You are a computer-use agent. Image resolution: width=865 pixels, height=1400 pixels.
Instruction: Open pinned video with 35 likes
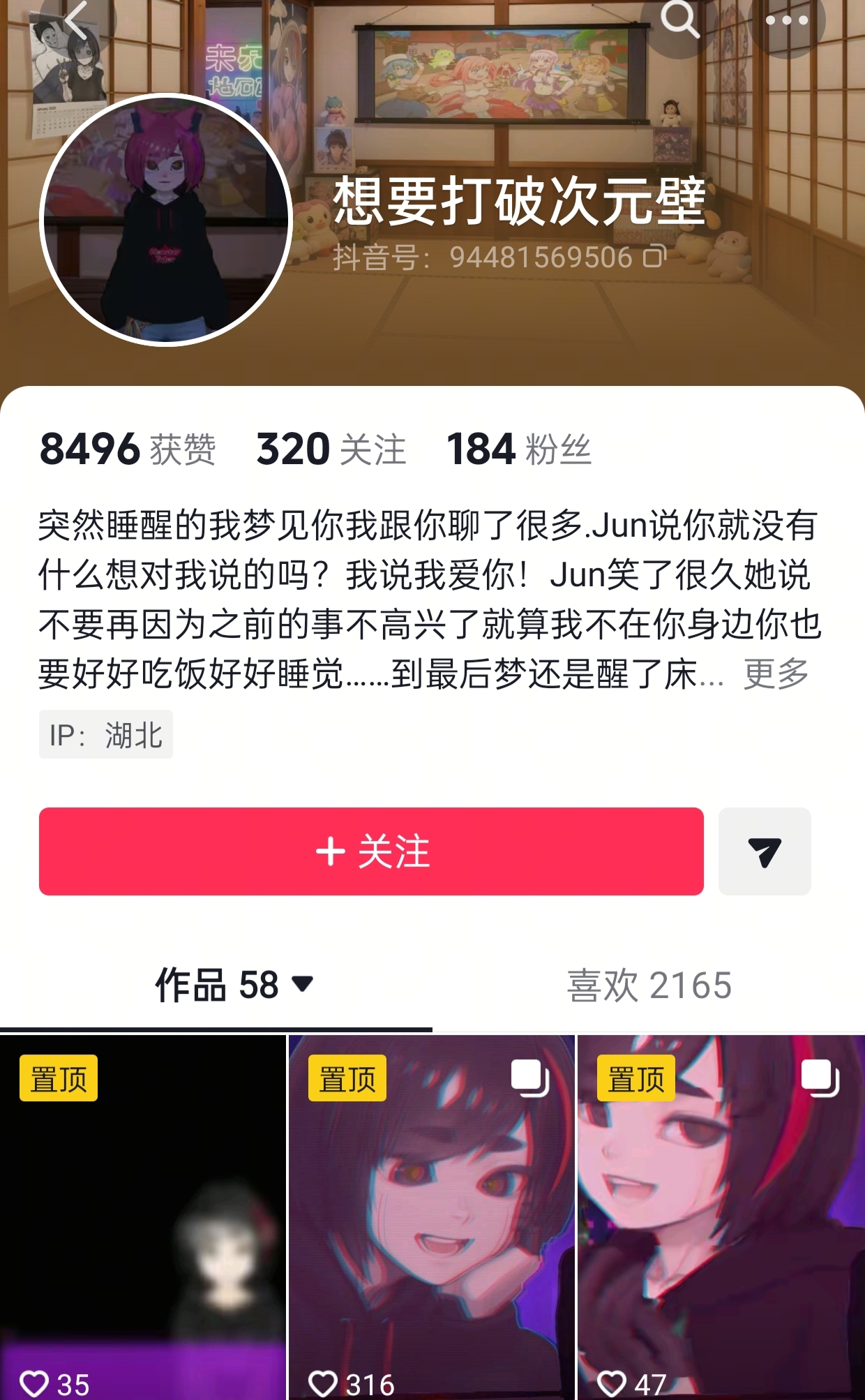pyautogui.click(x=143, y=1218)
